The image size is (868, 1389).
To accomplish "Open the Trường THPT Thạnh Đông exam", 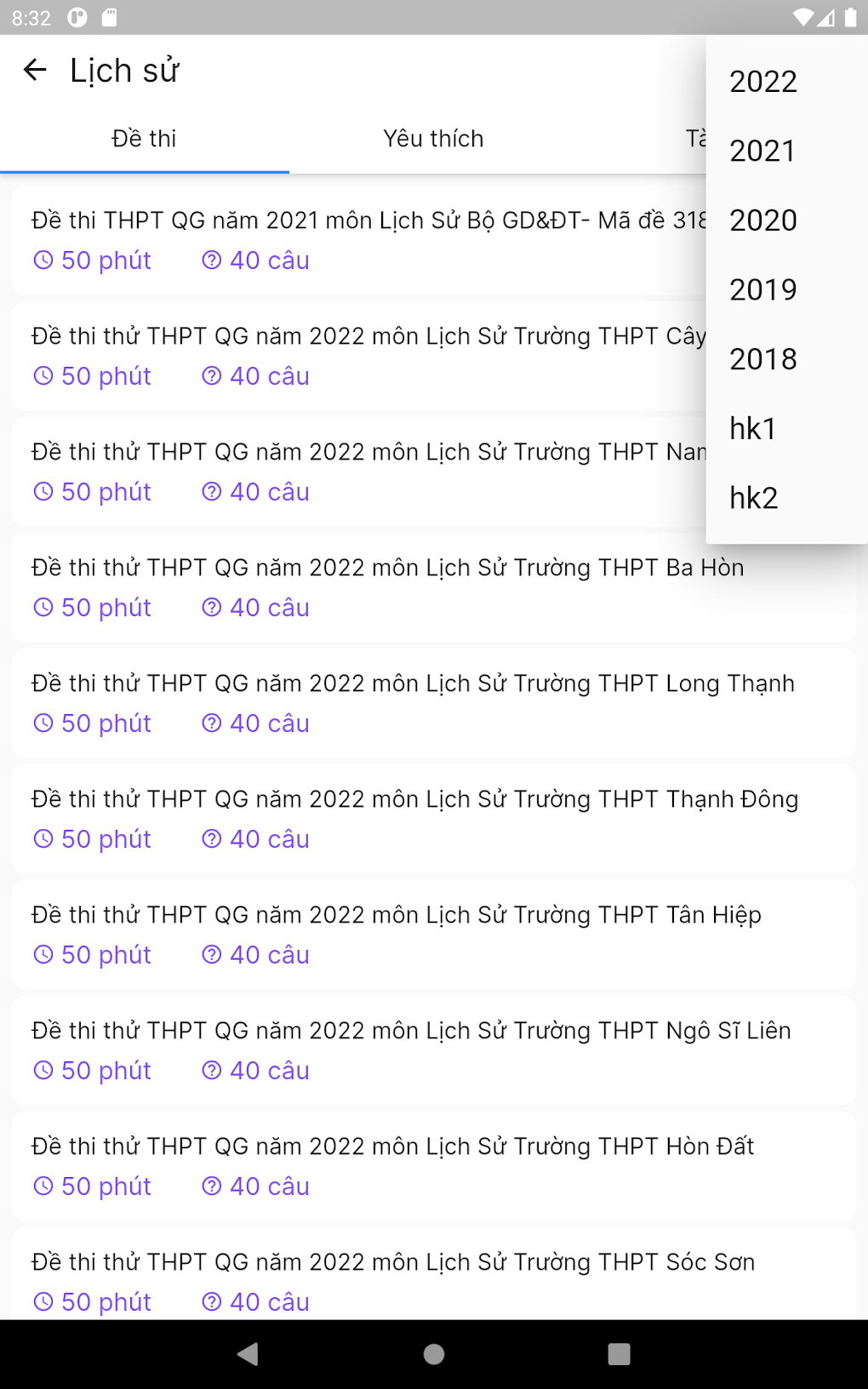I will tap(434, 819).
